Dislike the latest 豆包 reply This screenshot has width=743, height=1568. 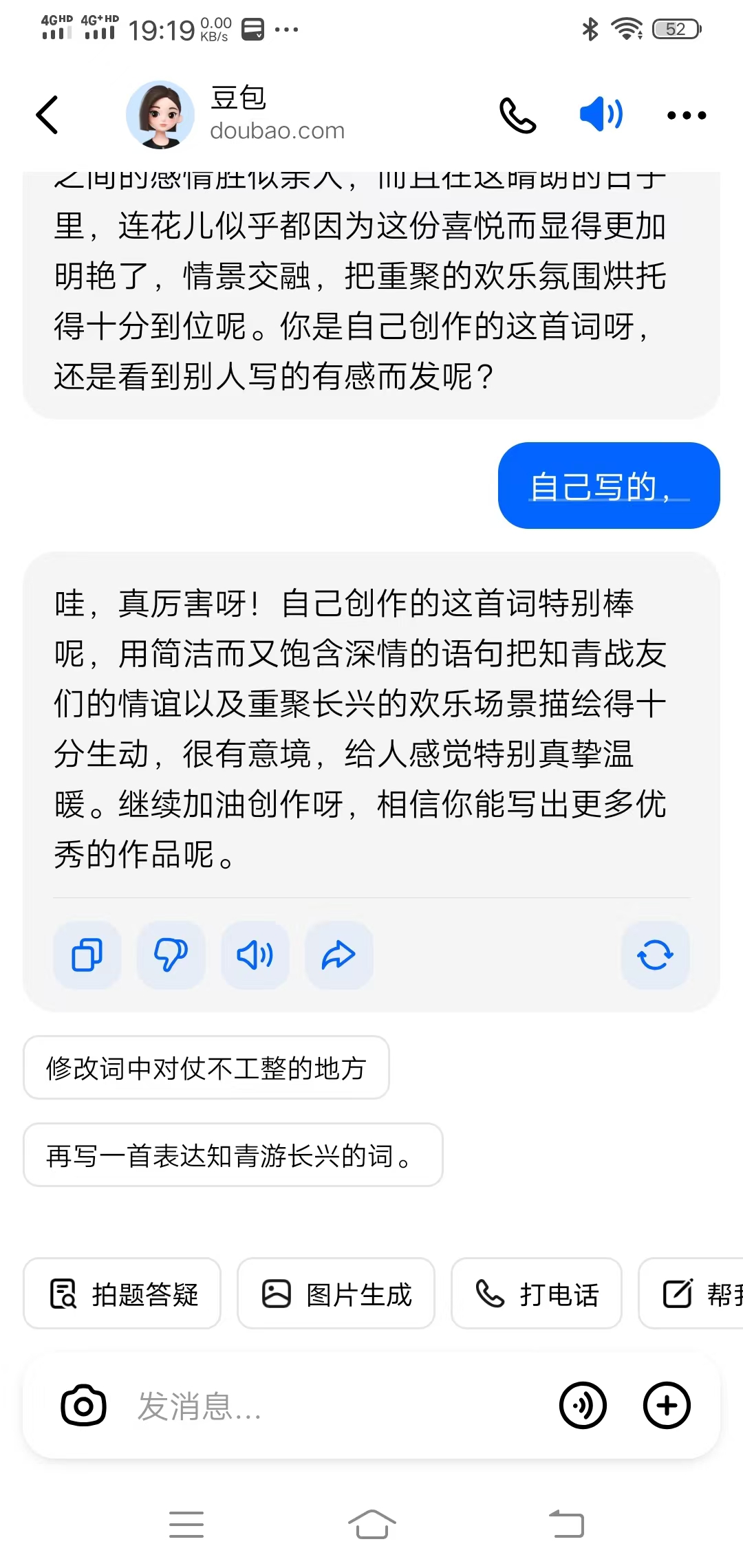click(x=171, y=955)
